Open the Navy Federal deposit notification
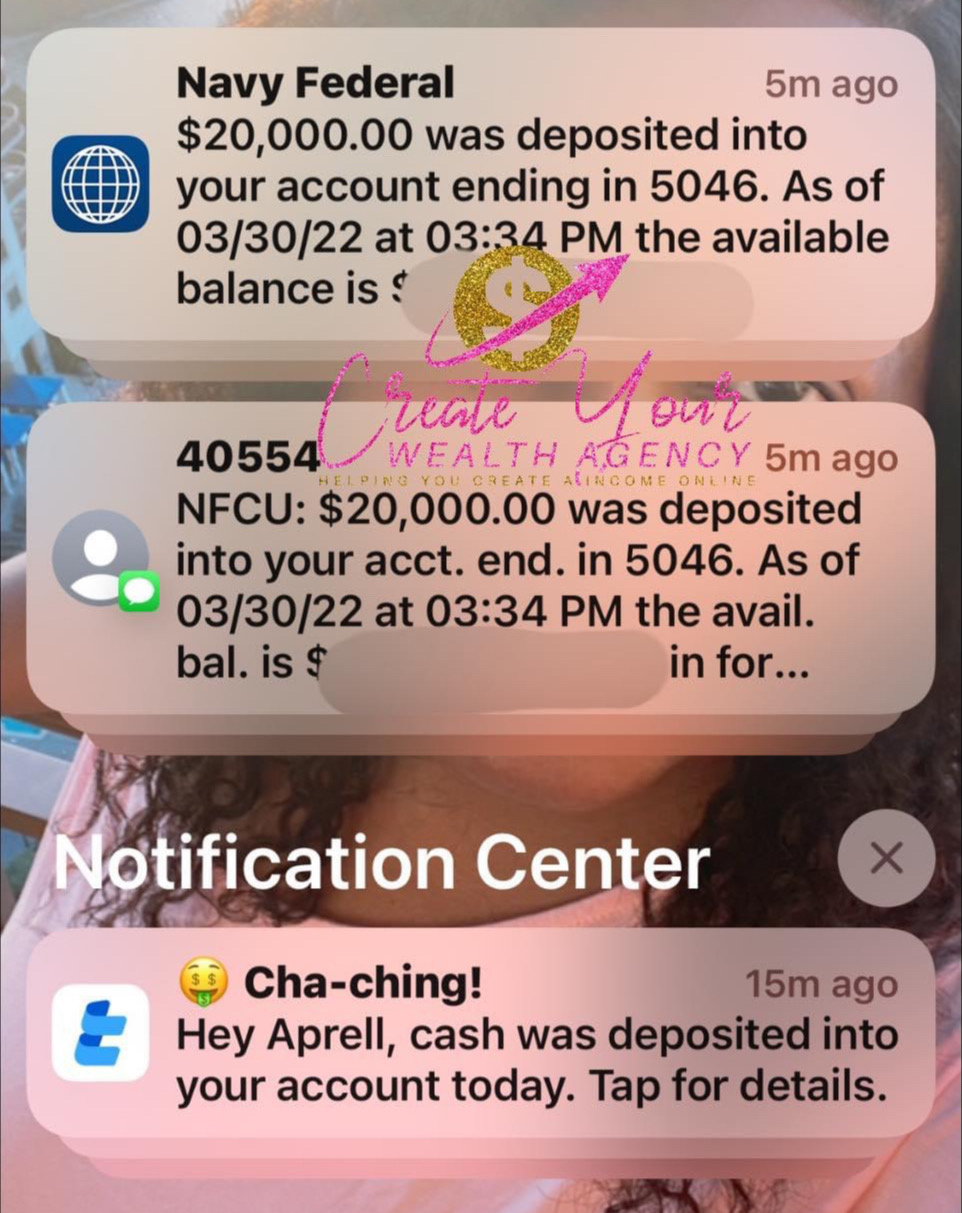The height and width of the screenshot is (1213, 962). pos(480,185)
